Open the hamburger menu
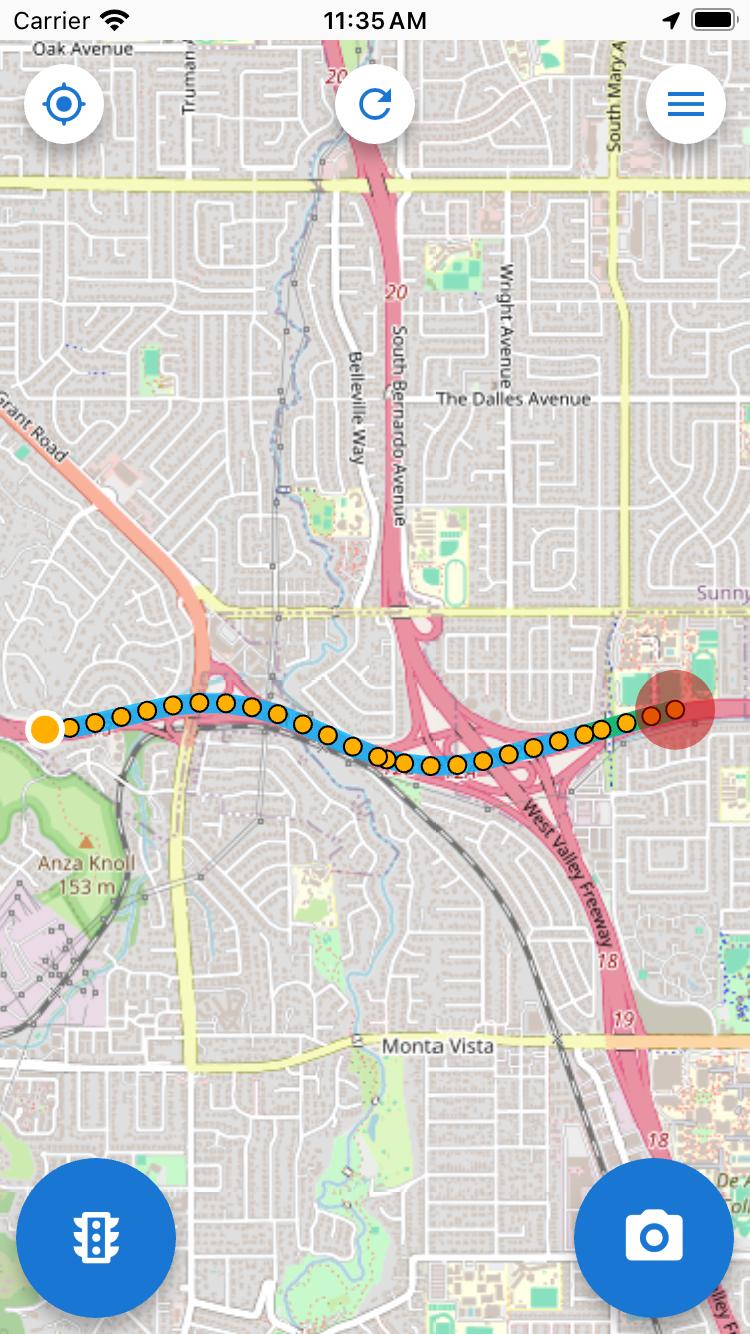 (686, 104)
